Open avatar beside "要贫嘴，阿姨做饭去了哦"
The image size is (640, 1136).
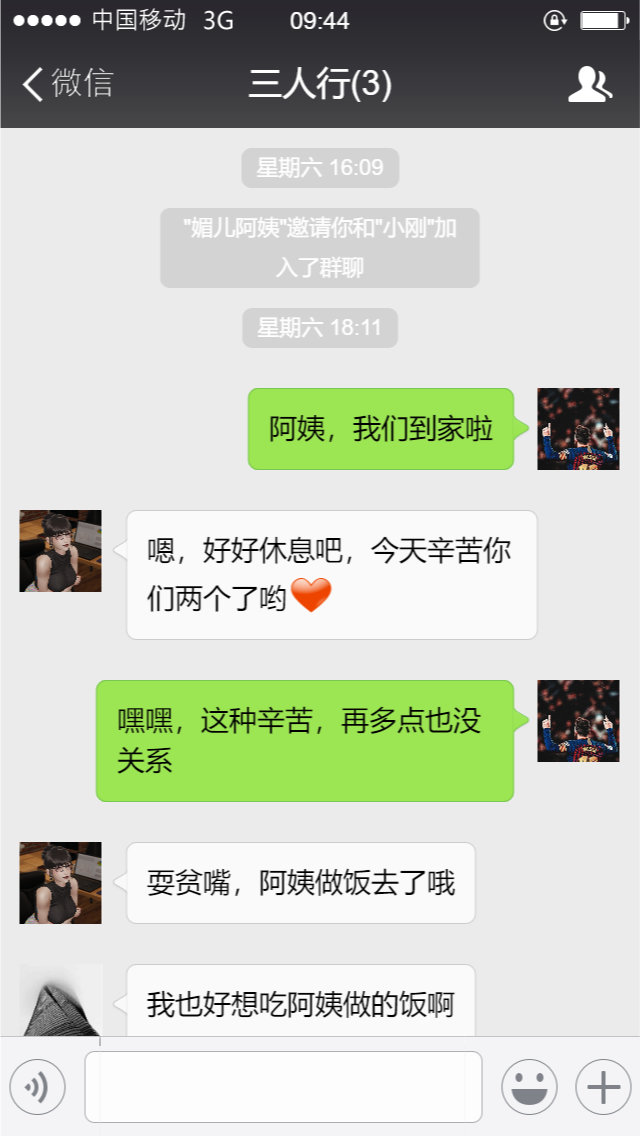click(61, 882)
